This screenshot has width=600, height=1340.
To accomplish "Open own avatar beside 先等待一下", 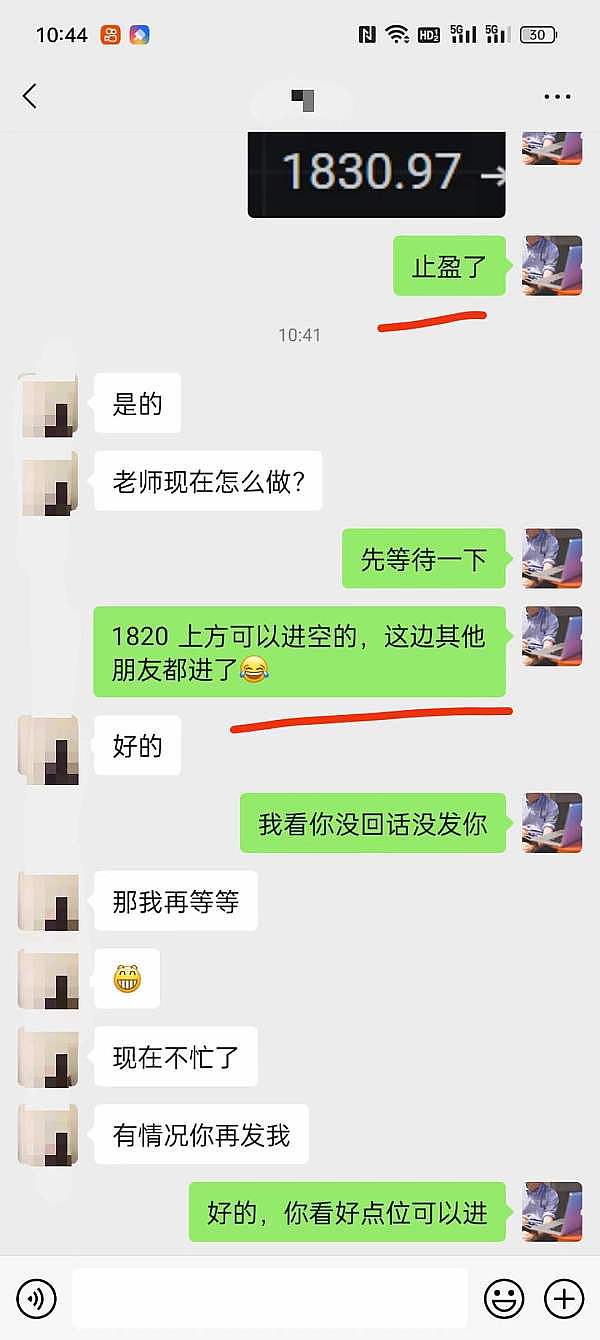I will (551, 558).
